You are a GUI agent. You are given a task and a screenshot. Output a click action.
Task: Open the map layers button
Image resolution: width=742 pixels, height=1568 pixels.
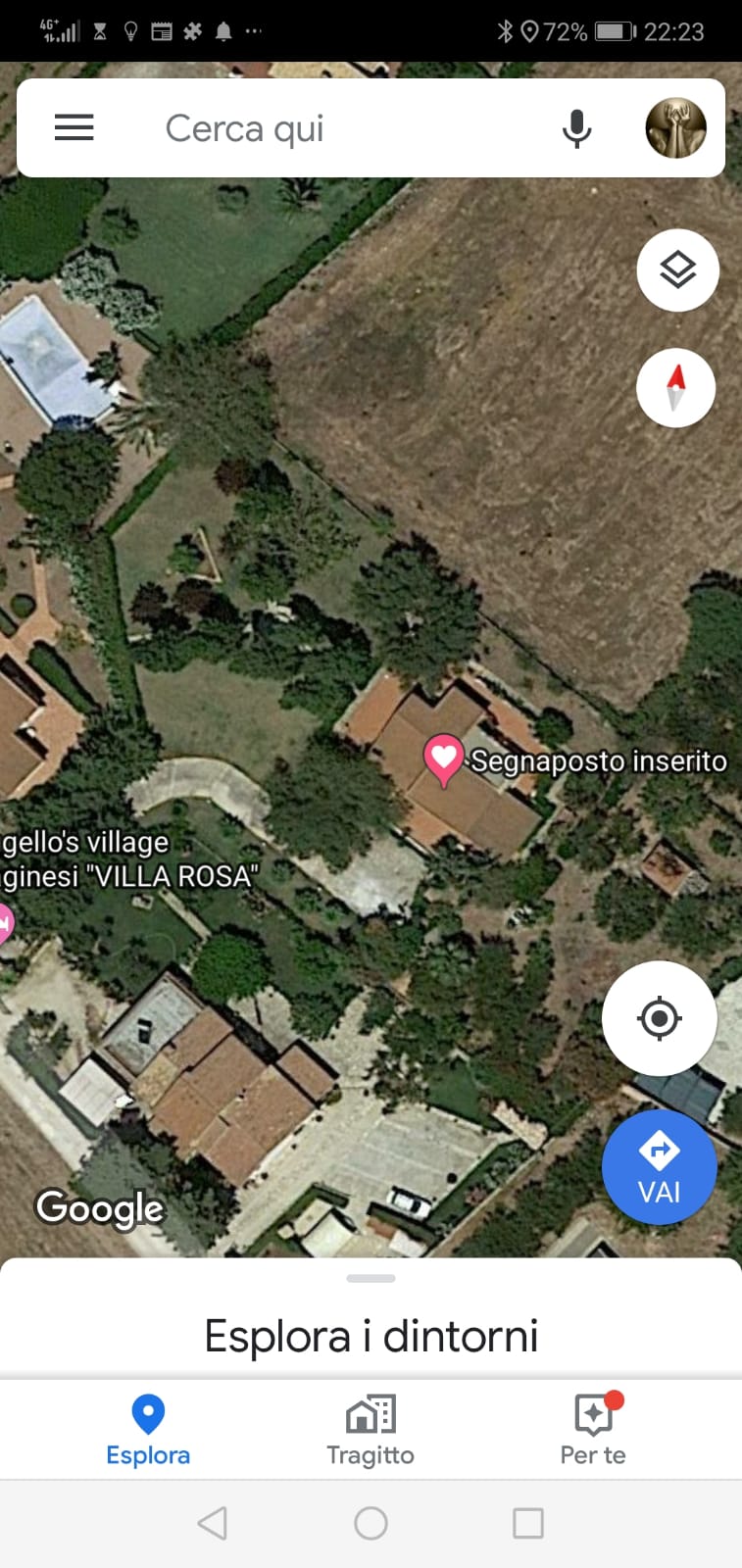[677, 269]
